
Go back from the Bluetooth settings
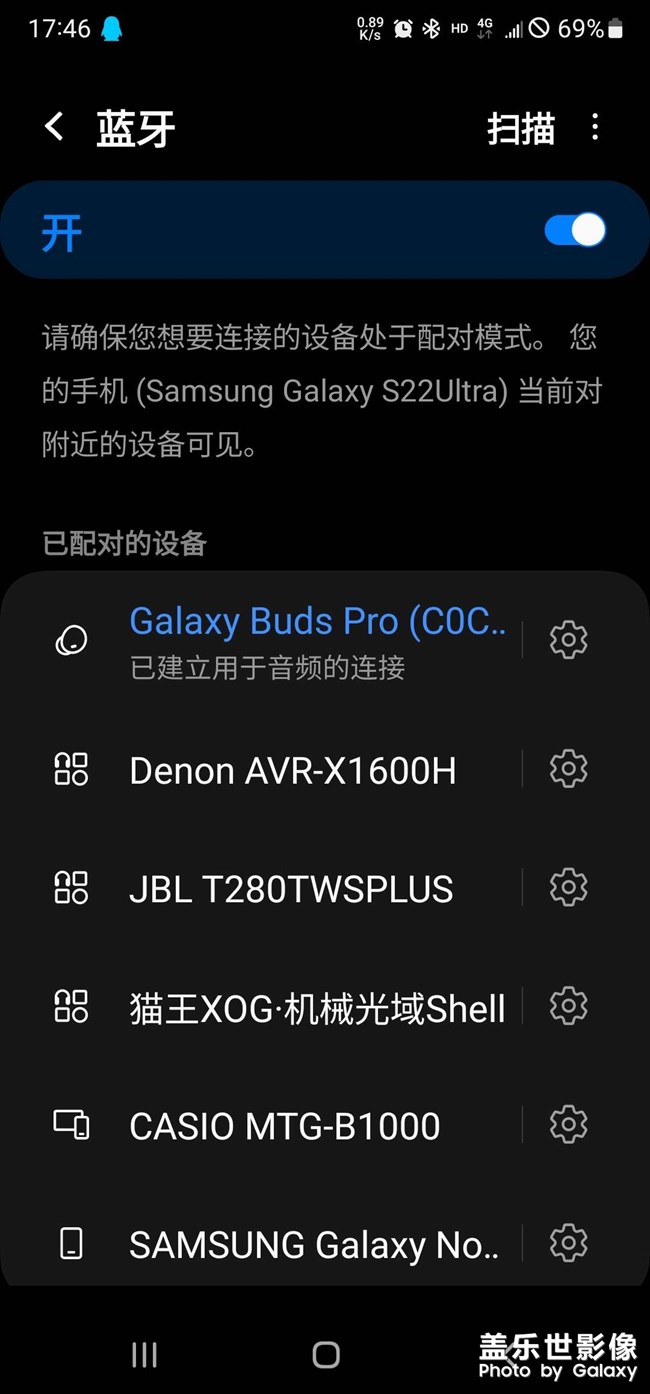[x=55, y=127]
